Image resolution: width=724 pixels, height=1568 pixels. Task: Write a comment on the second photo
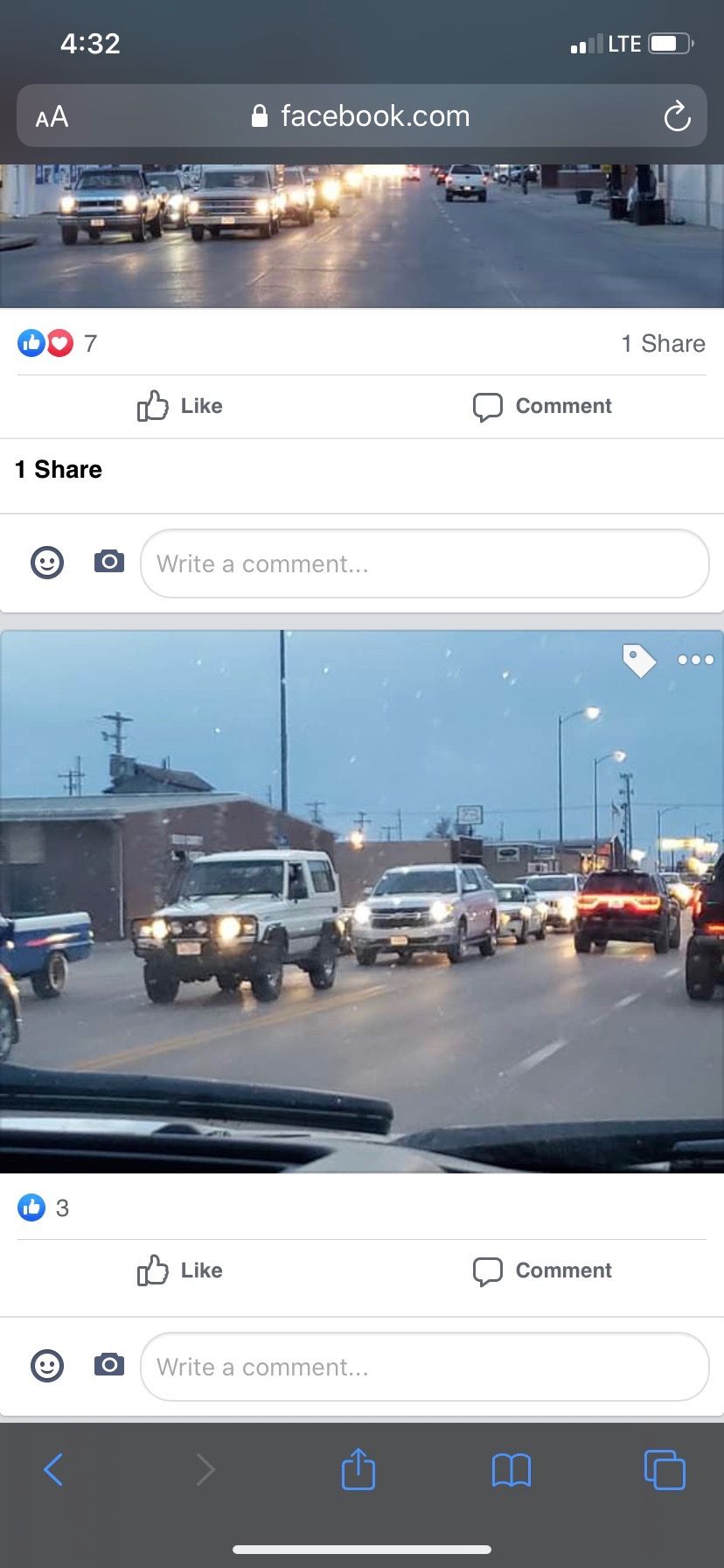424,1367
